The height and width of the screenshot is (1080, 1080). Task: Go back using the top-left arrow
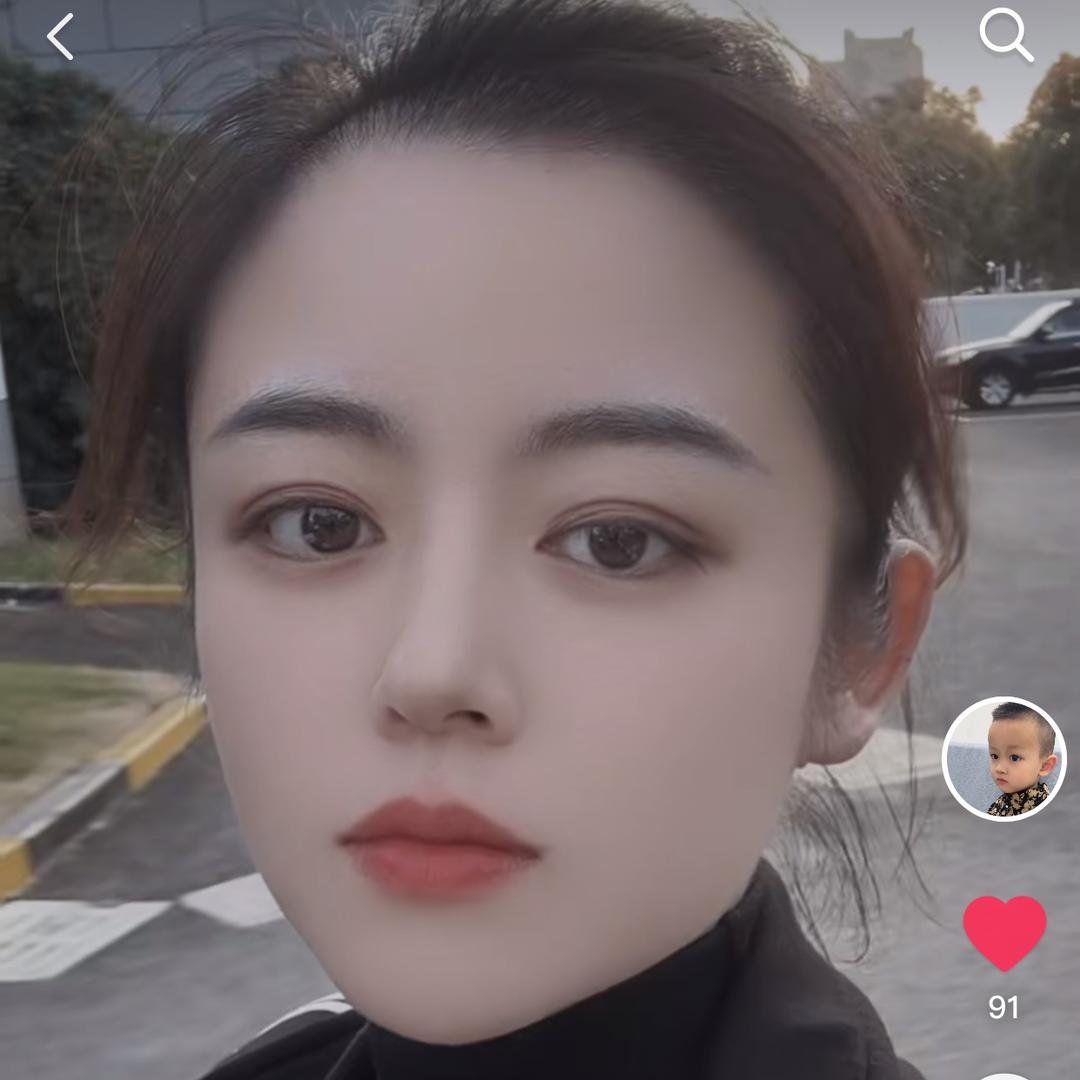[x=60, y=37]
